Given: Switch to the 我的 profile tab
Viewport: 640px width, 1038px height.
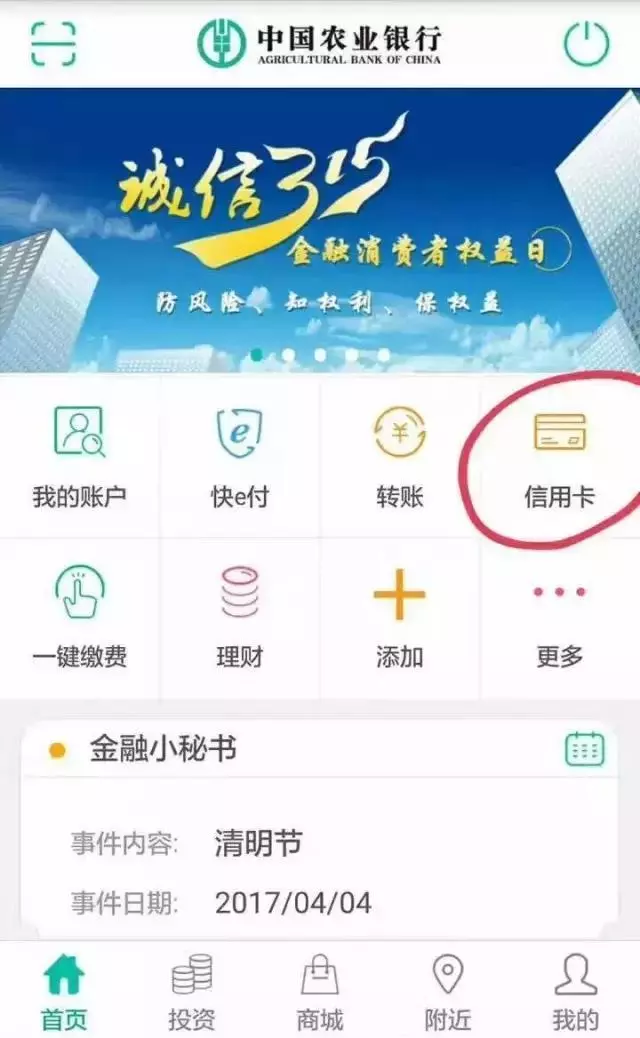Looking at the screenshot, I should (x=576, y=990).
